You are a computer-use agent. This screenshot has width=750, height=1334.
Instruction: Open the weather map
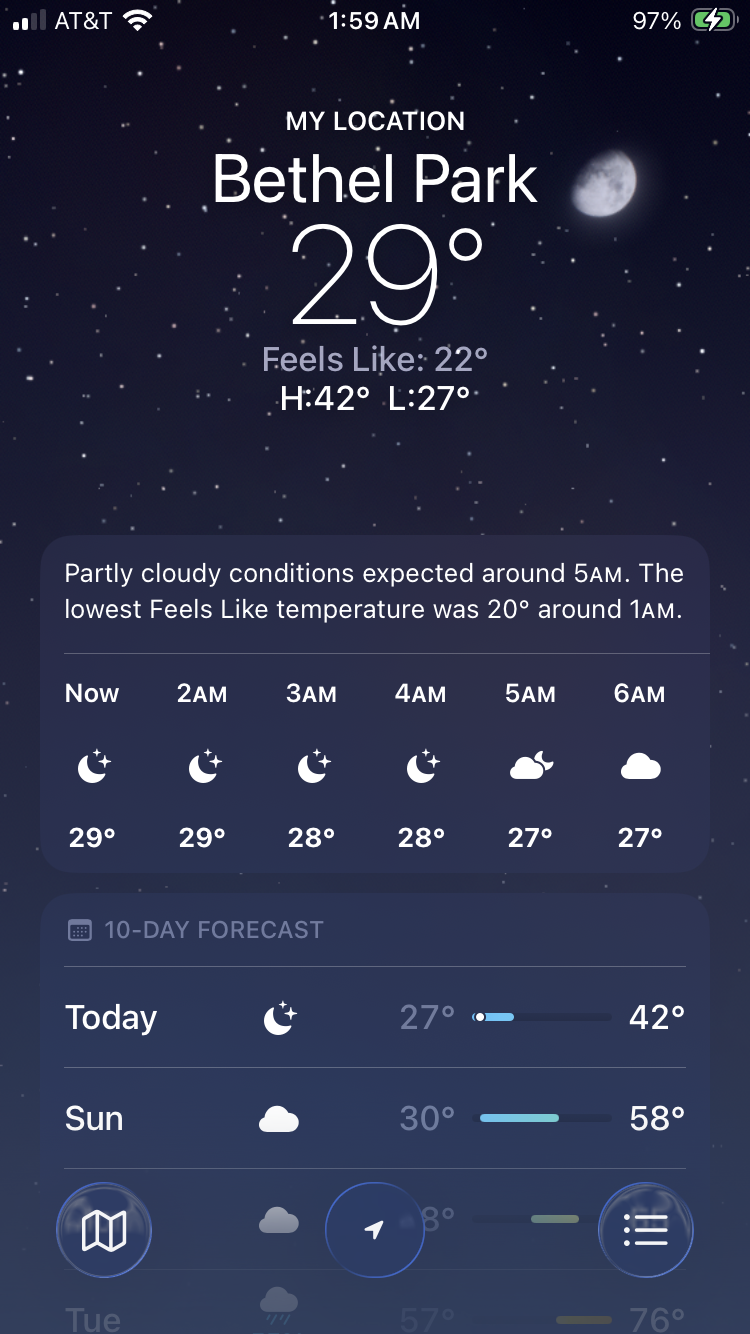(104, 1230)
